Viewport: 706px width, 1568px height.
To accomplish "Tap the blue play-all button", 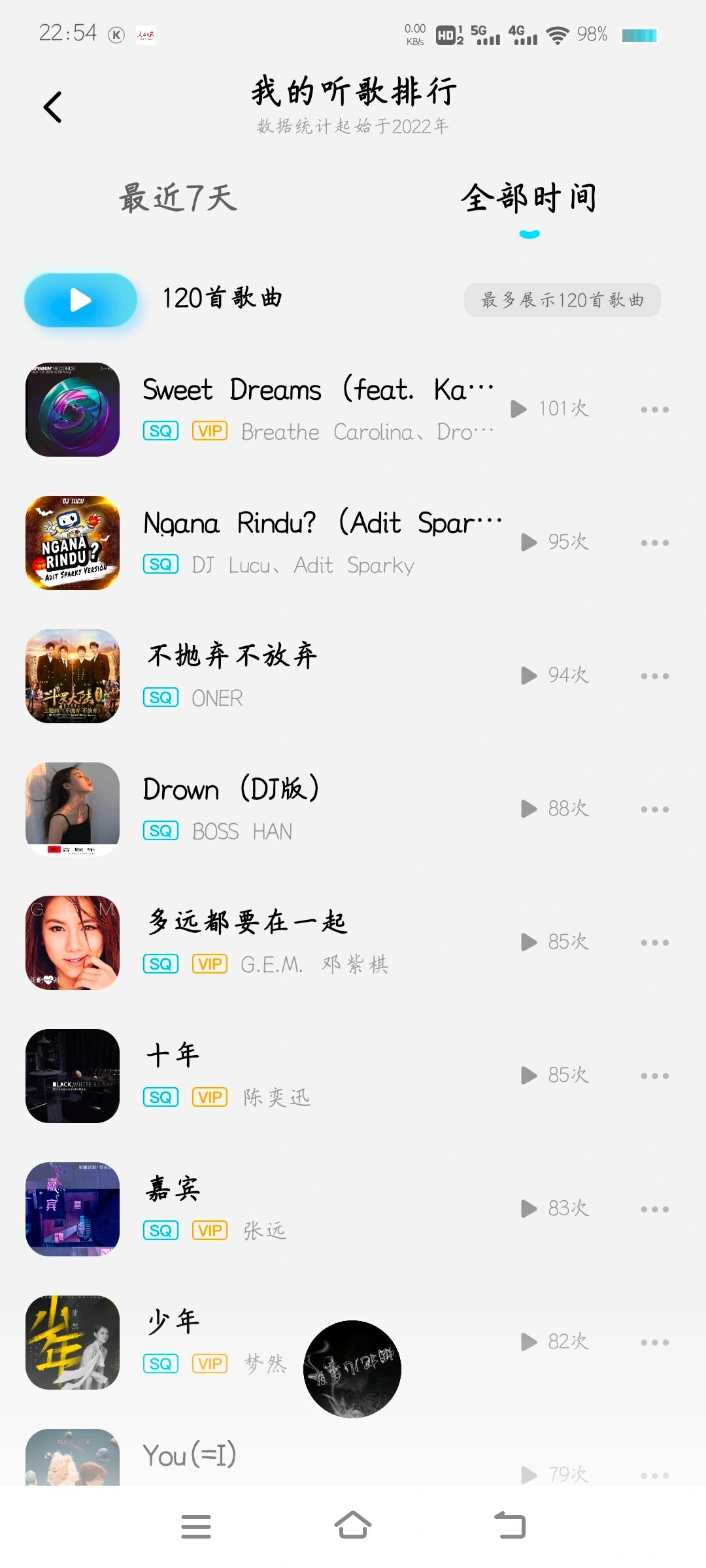I will (80, 300).
